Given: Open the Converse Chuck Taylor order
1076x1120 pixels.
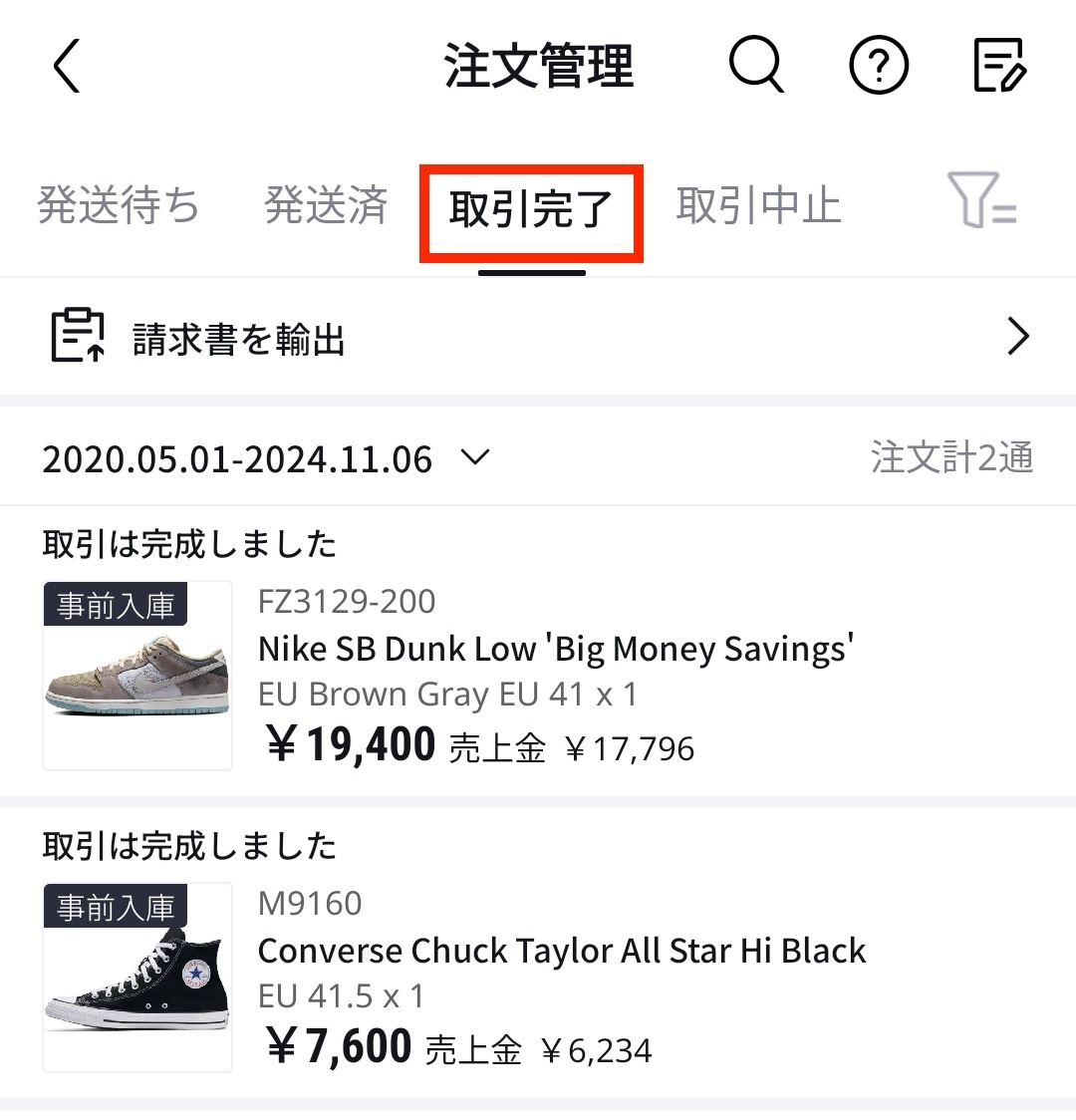Looking at the screenshot, I should (x=538, y=977).
